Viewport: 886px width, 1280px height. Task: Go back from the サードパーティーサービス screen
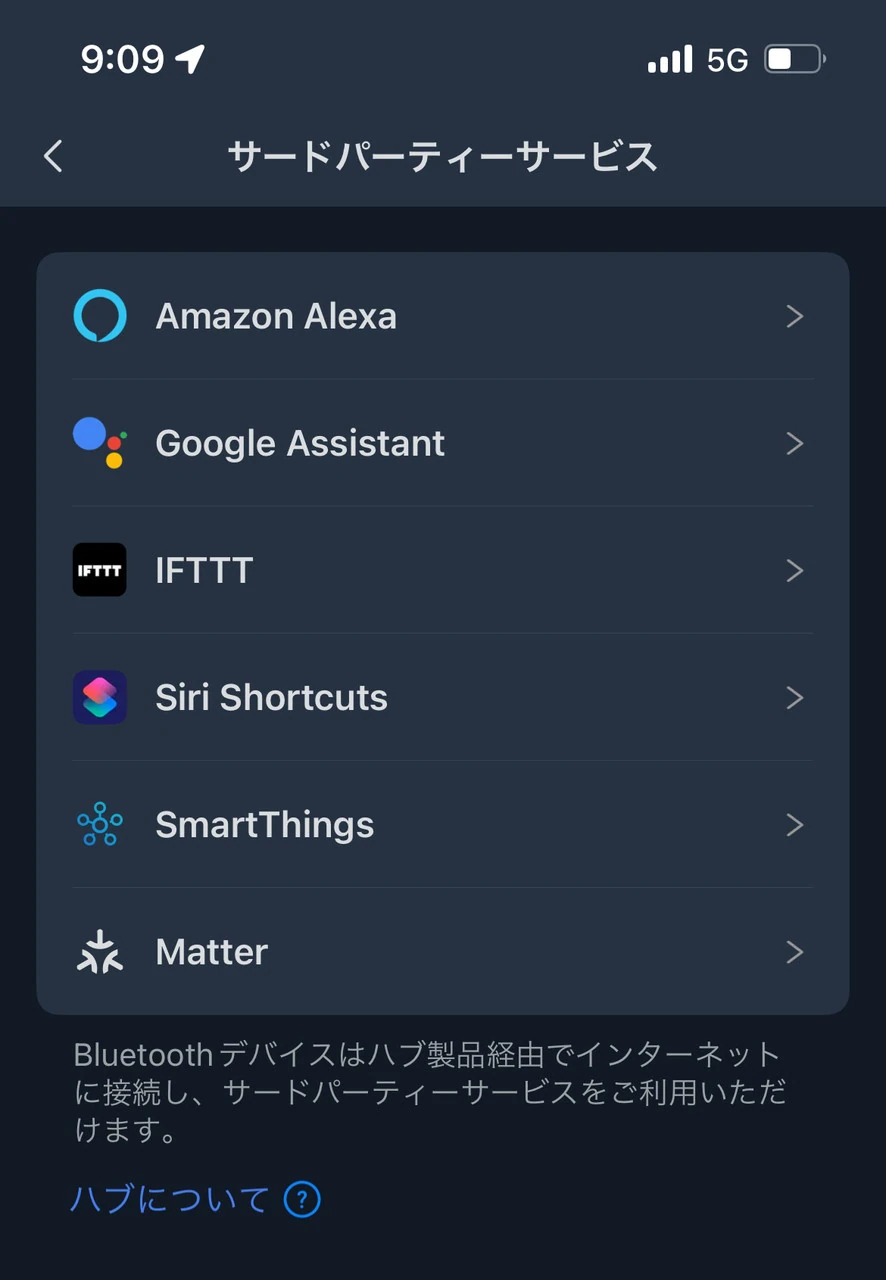[x=54, y=156]
